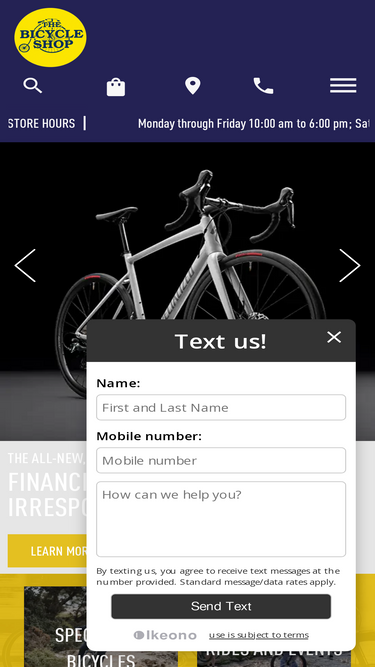Screen dimensions: 375x667
Task: Focus the First and Last Name field
Action: pyautogui.click(x=221, y=408)
